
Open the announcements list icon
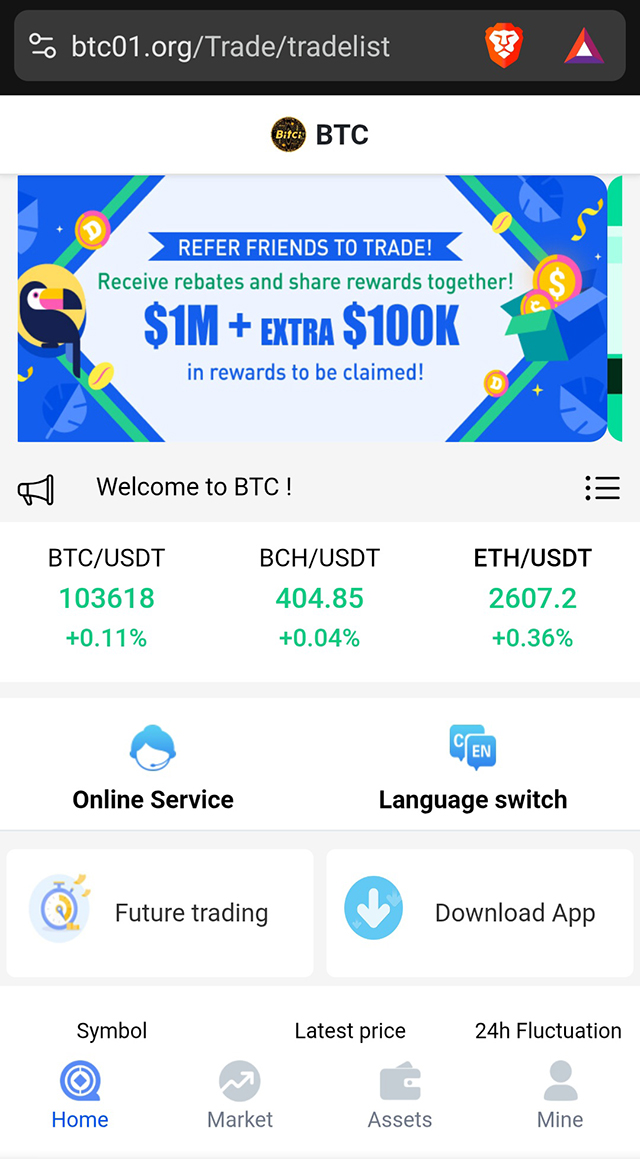pyautogui.click(x=602, y=487)
